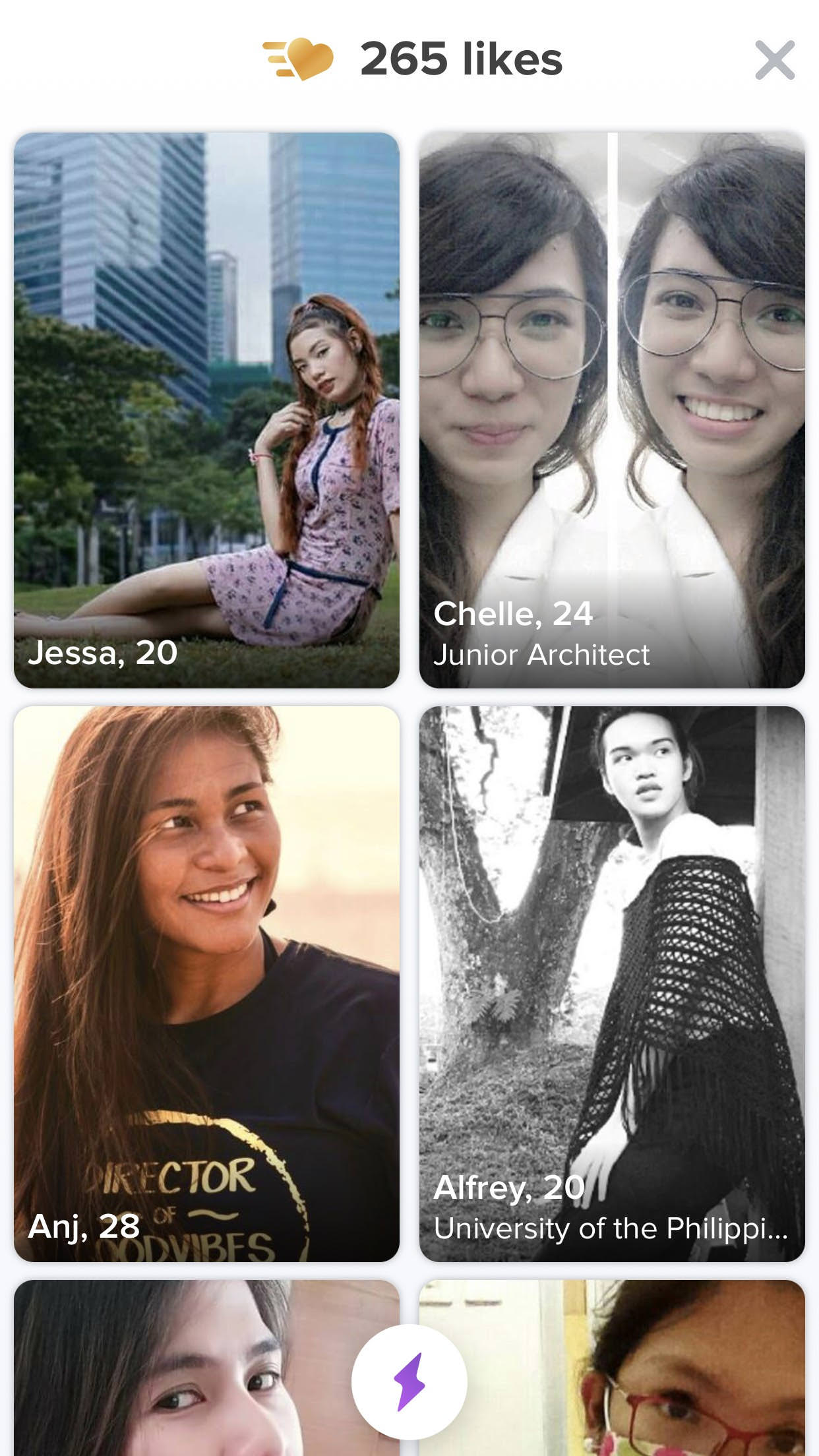Open Jessa, 20 profile card

(x=206, y=410)
